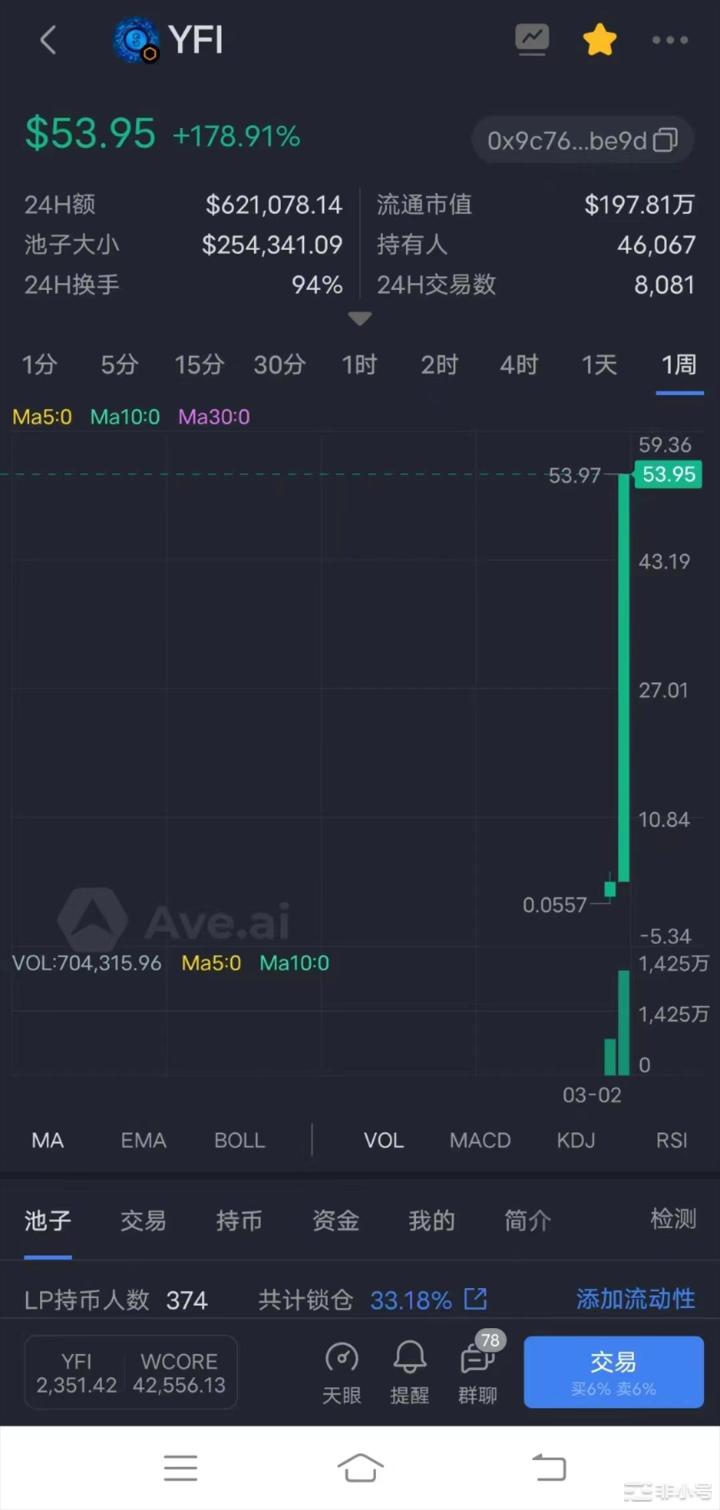Open the chart view icon

point(532,40)
